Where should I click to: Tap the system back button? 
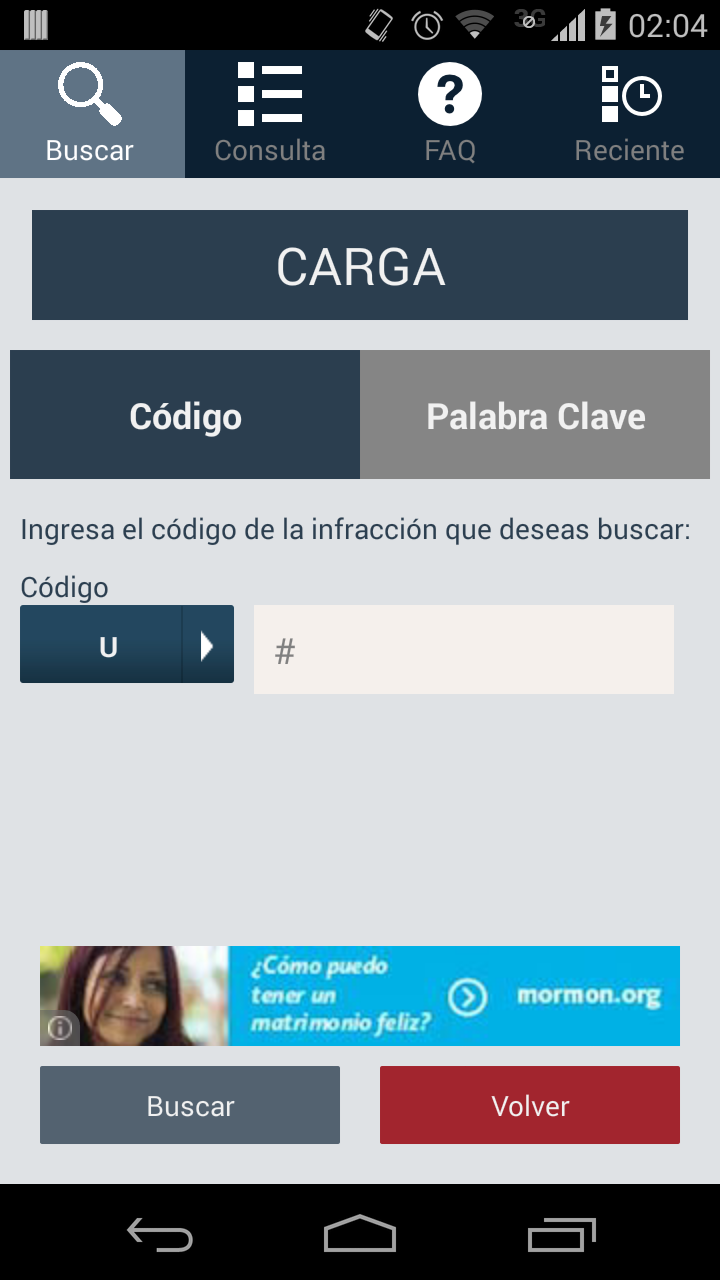pyautogui.click(x=160, y=1234)
